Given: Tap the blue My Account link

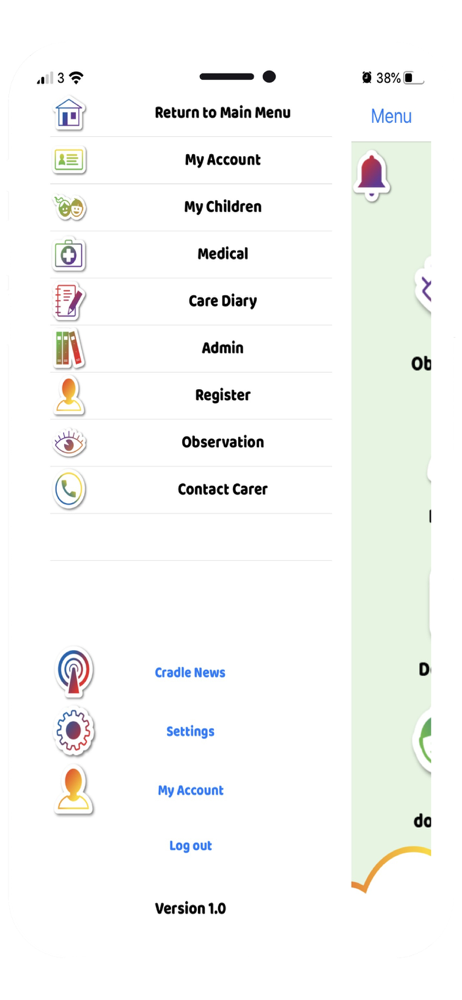Looking at the screenshot, I should click(x=191, y=791).
